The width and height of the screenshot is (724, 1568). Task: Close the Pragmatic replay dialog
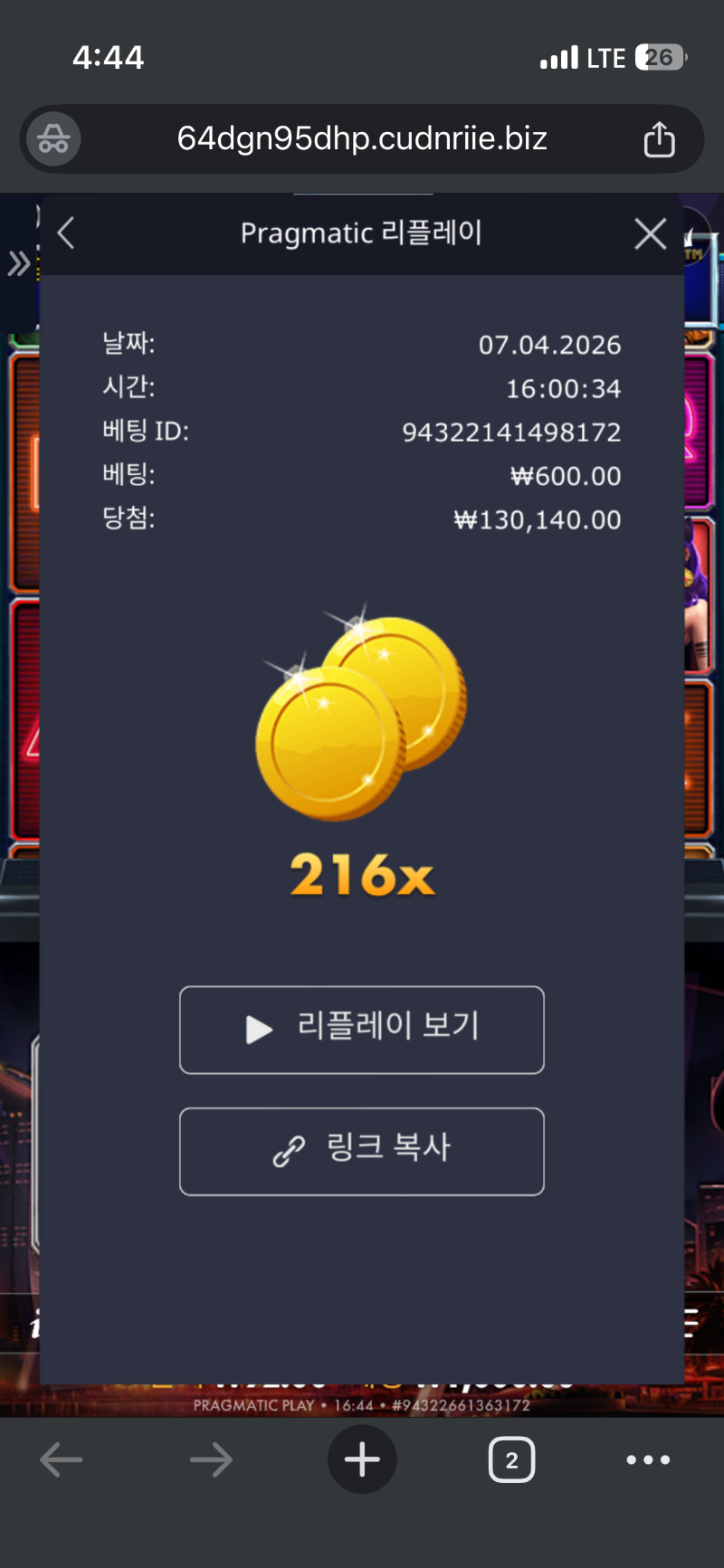(650, 233)
